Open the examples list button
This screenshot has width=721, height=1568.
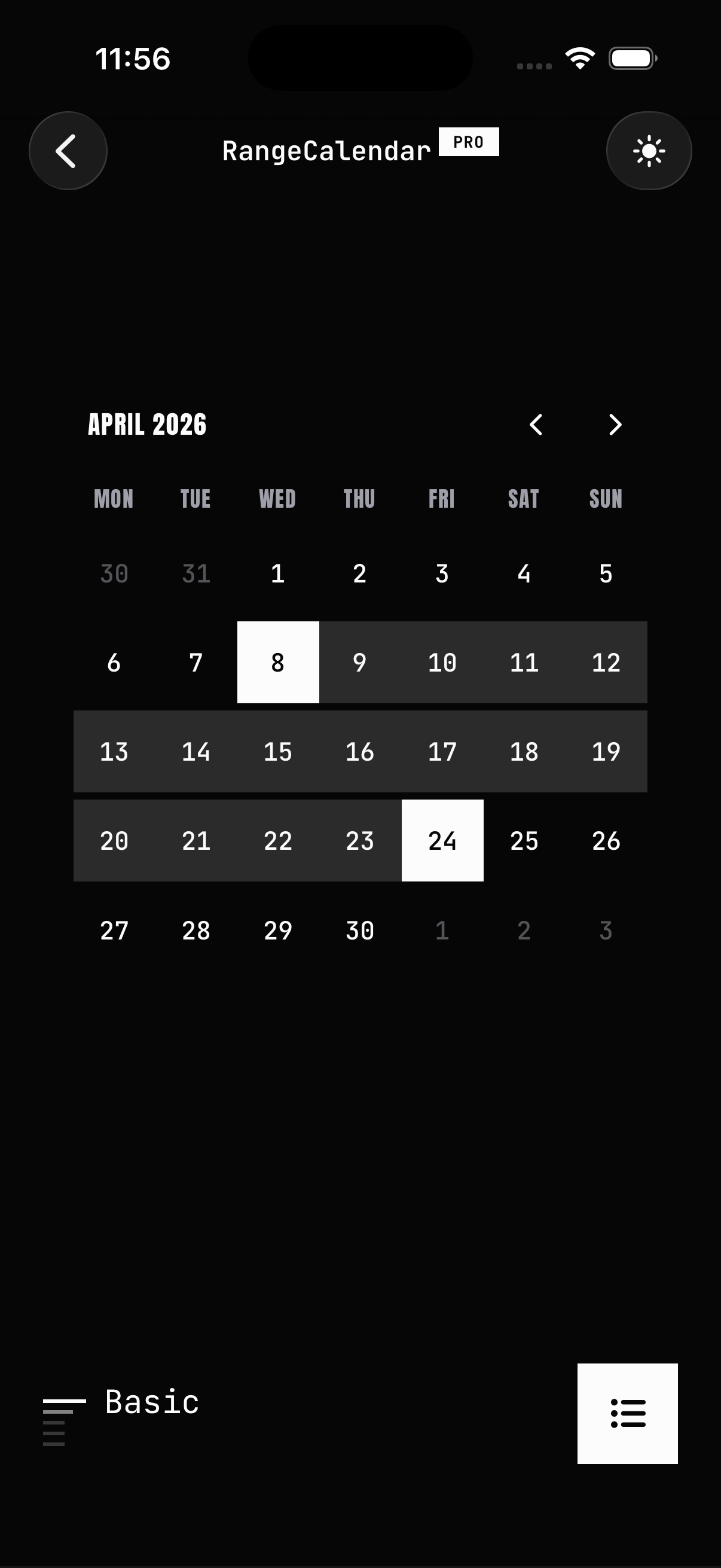627,1413
